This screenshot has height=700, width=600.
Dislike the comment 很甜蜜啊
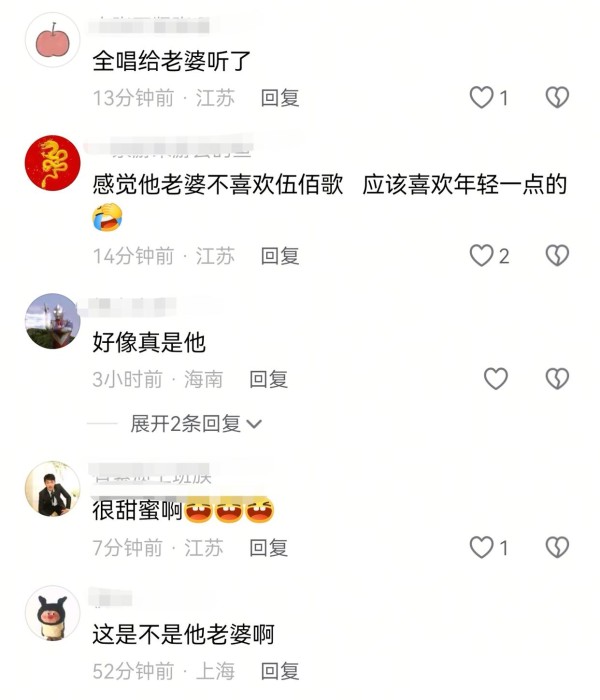coord(557,547)
